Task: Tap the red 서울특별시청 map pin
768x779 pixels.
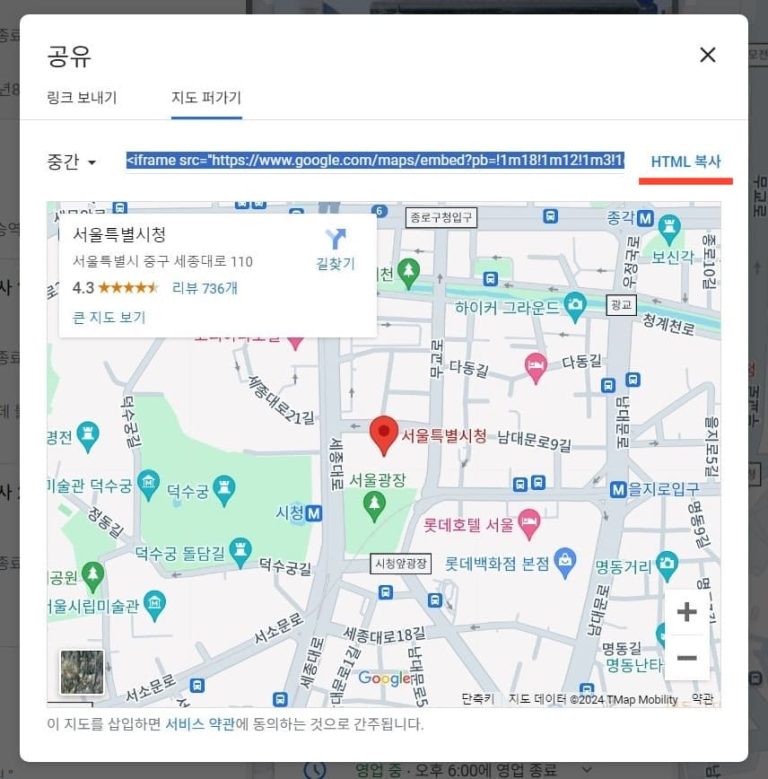Action: [384, 435]
